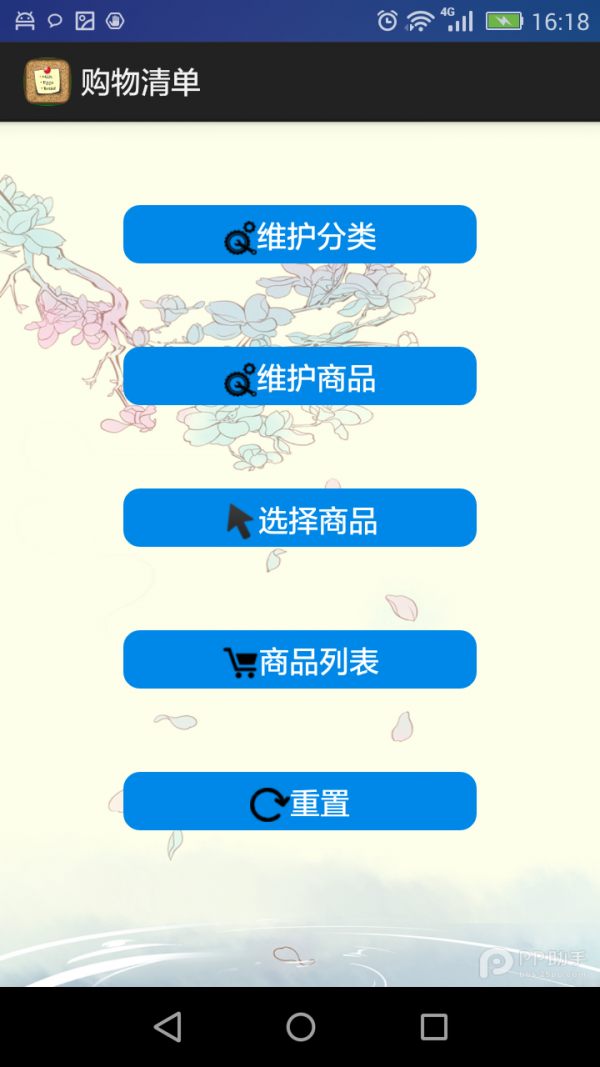Tap the system home button
Viewport: 600px width, 1067px height.
pyautogui.click(x=300, y=1026)
